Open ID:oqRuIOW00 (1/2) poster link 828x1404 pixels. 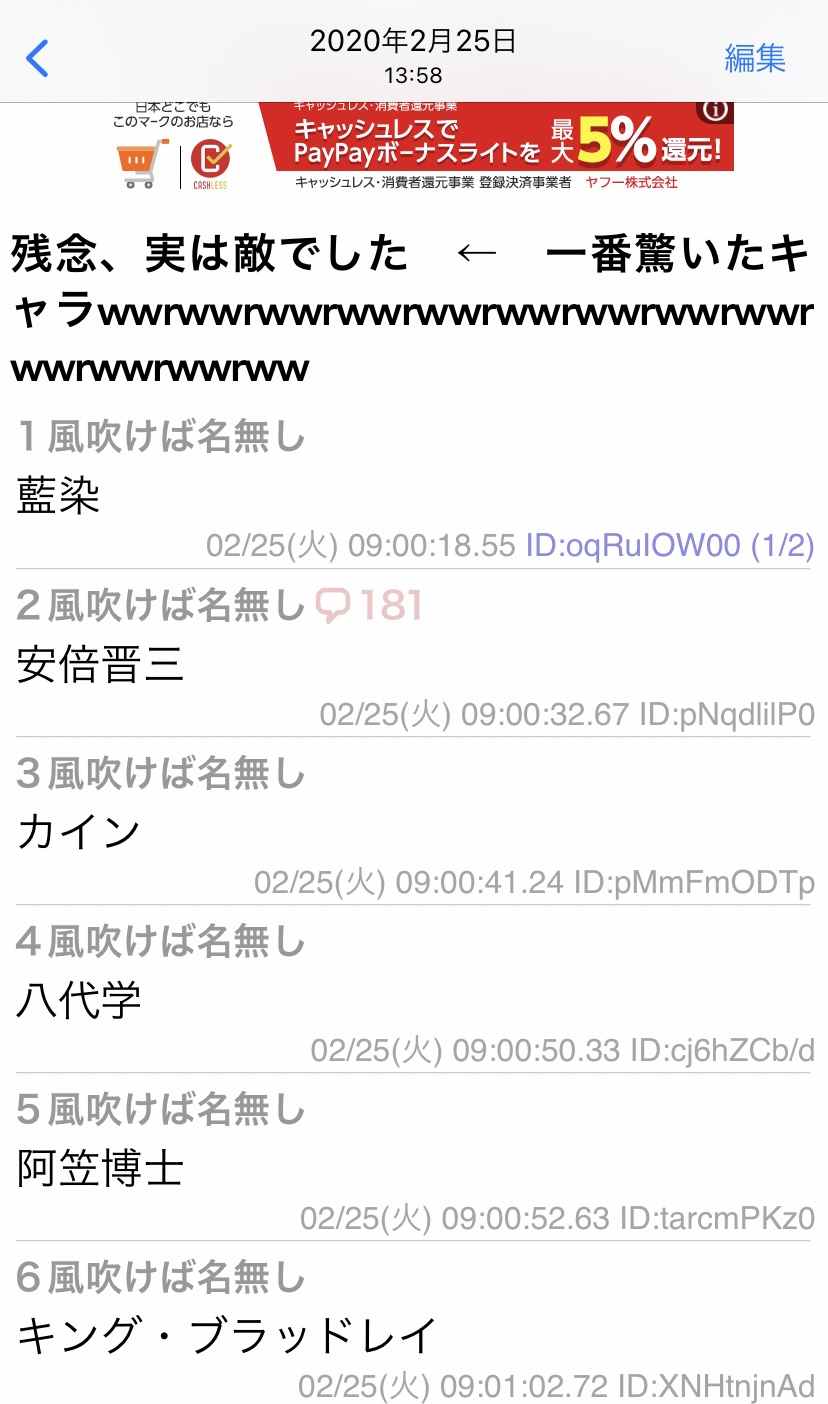coord(670,545)
